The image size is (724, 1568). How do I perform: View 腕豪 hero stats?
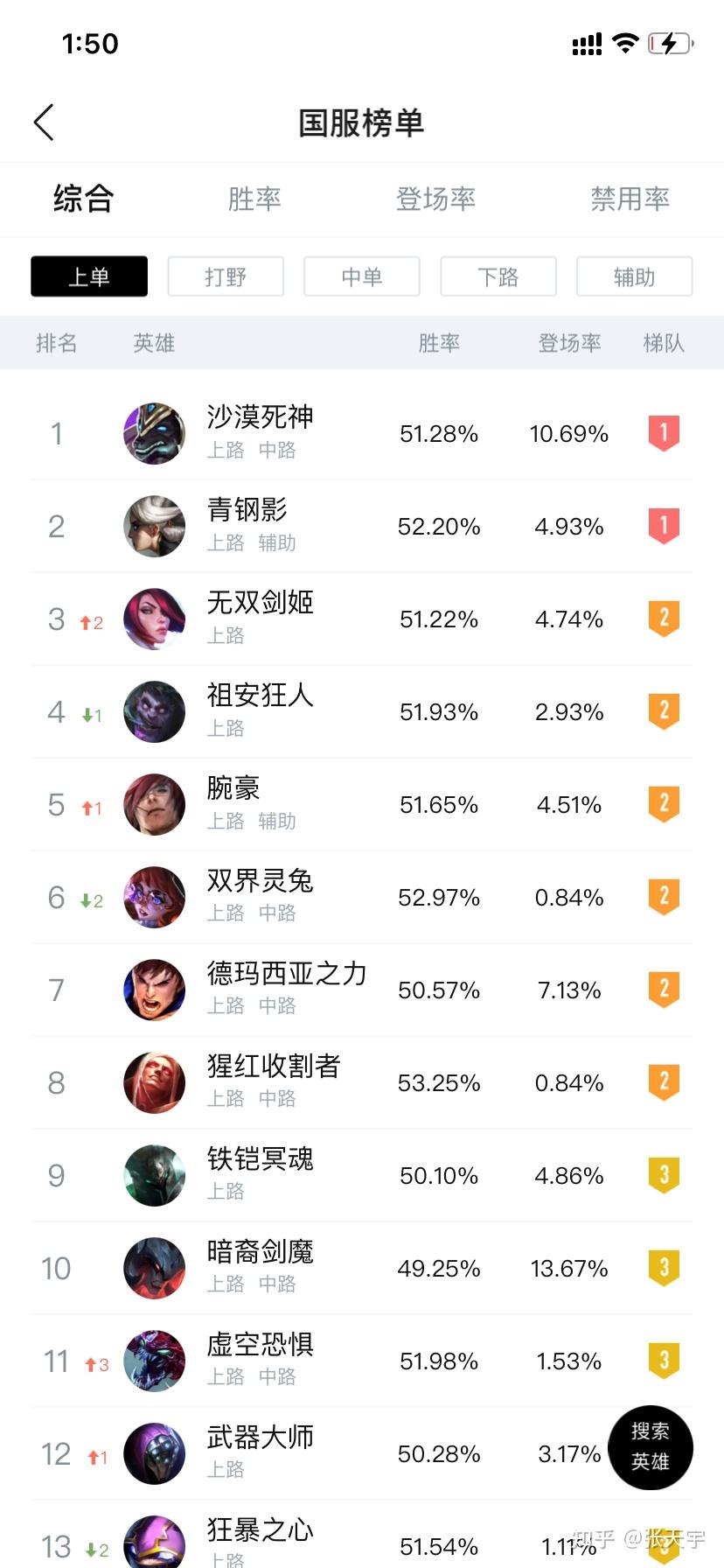tap(234, 803)
